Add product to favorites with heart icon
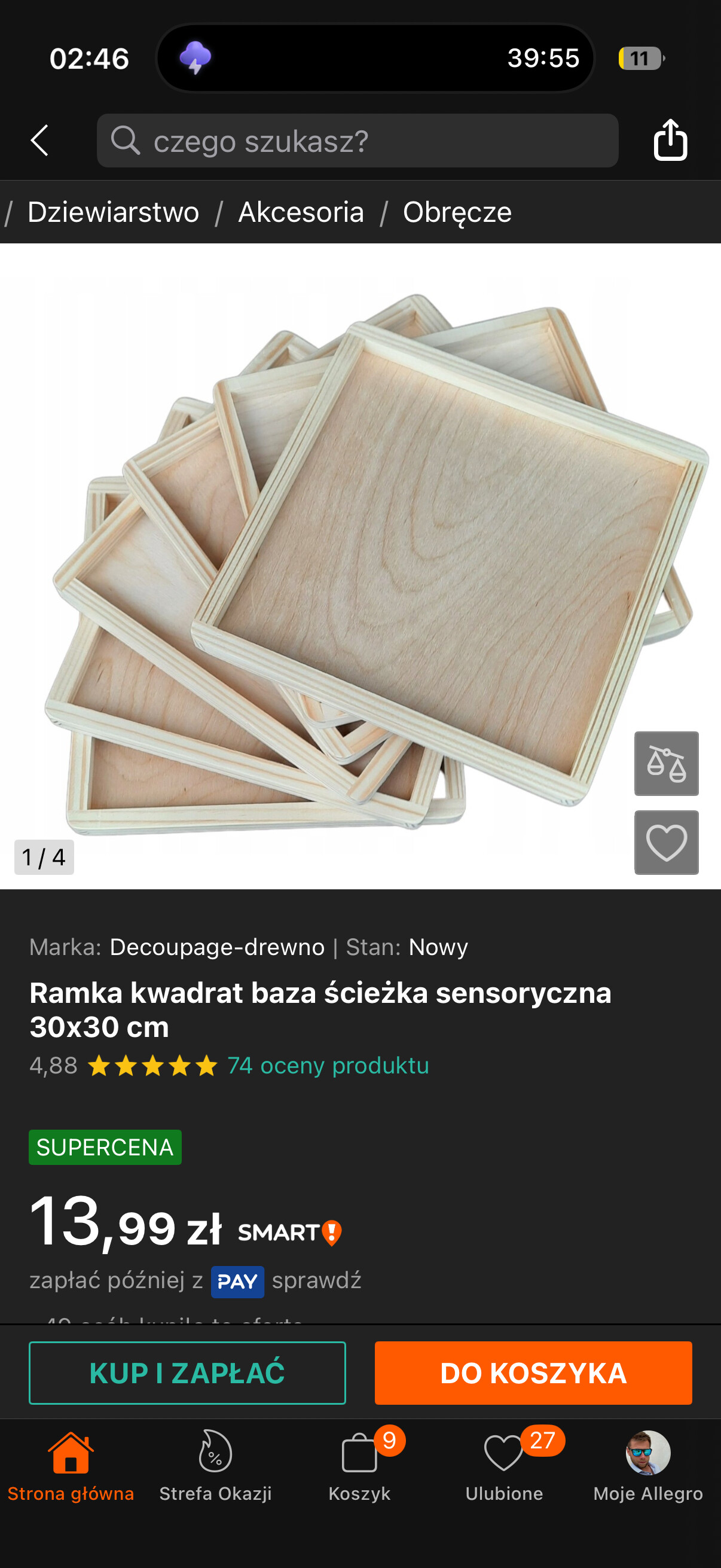The width and height of the screenshot is (721, 1568). click(x=666, y=843)
